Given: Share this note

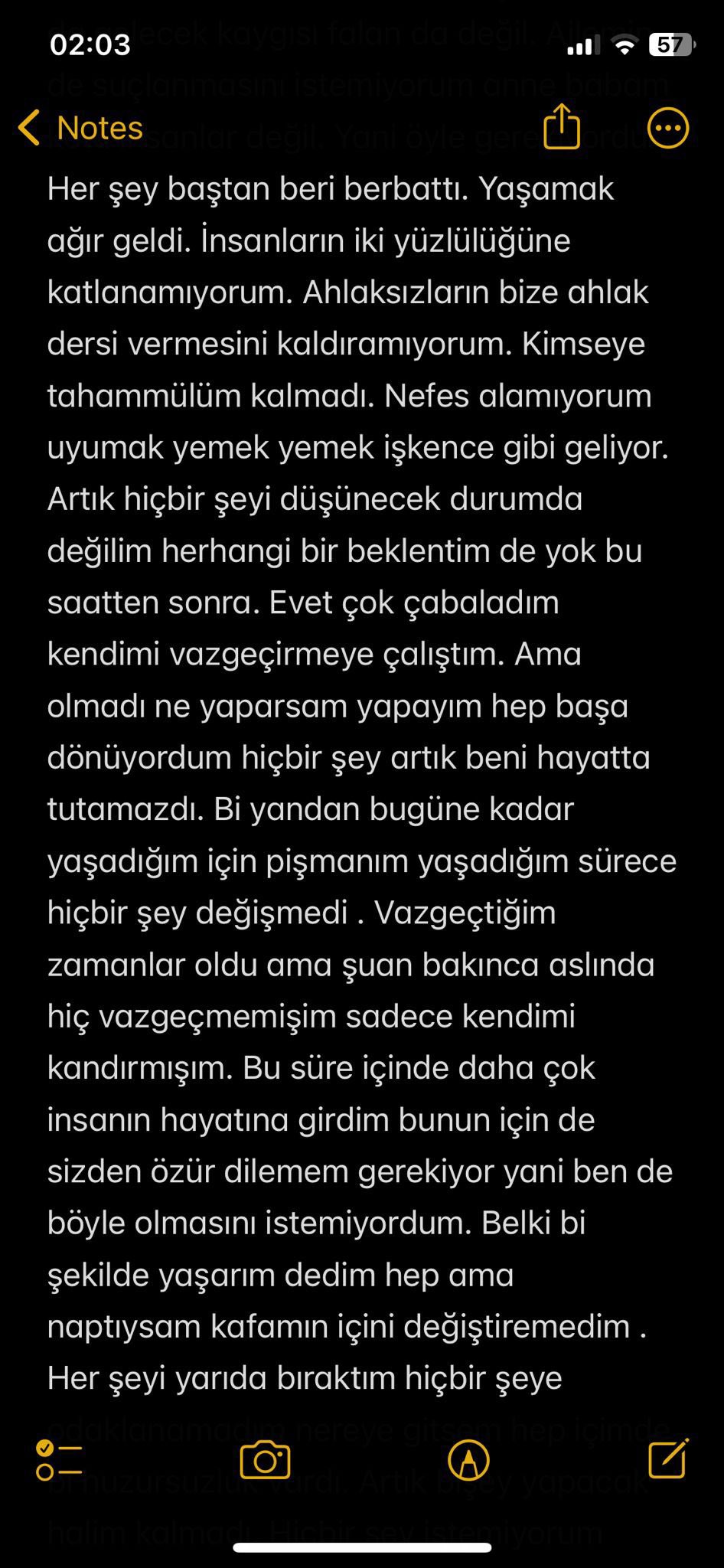Looking at the screenshot, I should 561,126.
